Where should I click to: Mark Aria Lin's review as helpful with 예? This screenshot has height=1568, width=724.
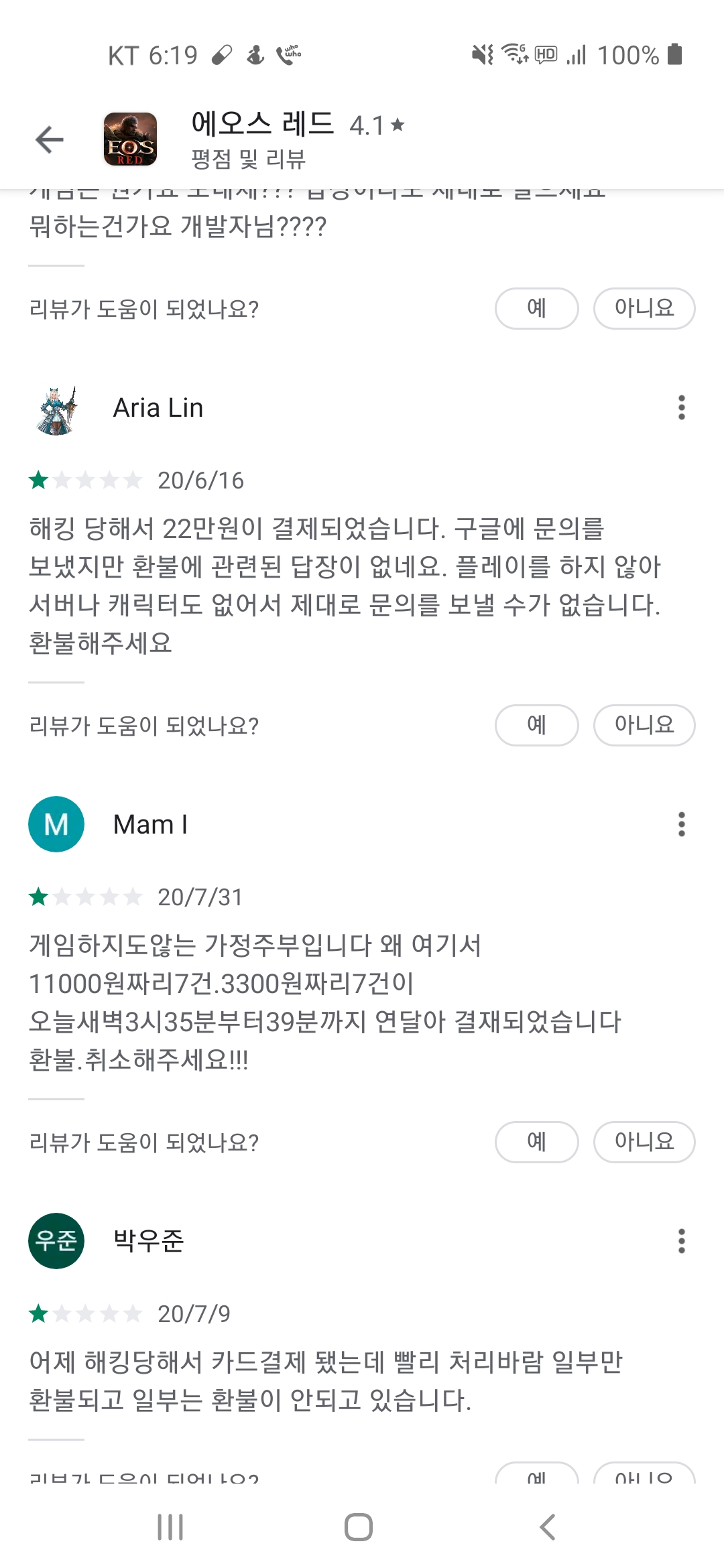(536, 725)
